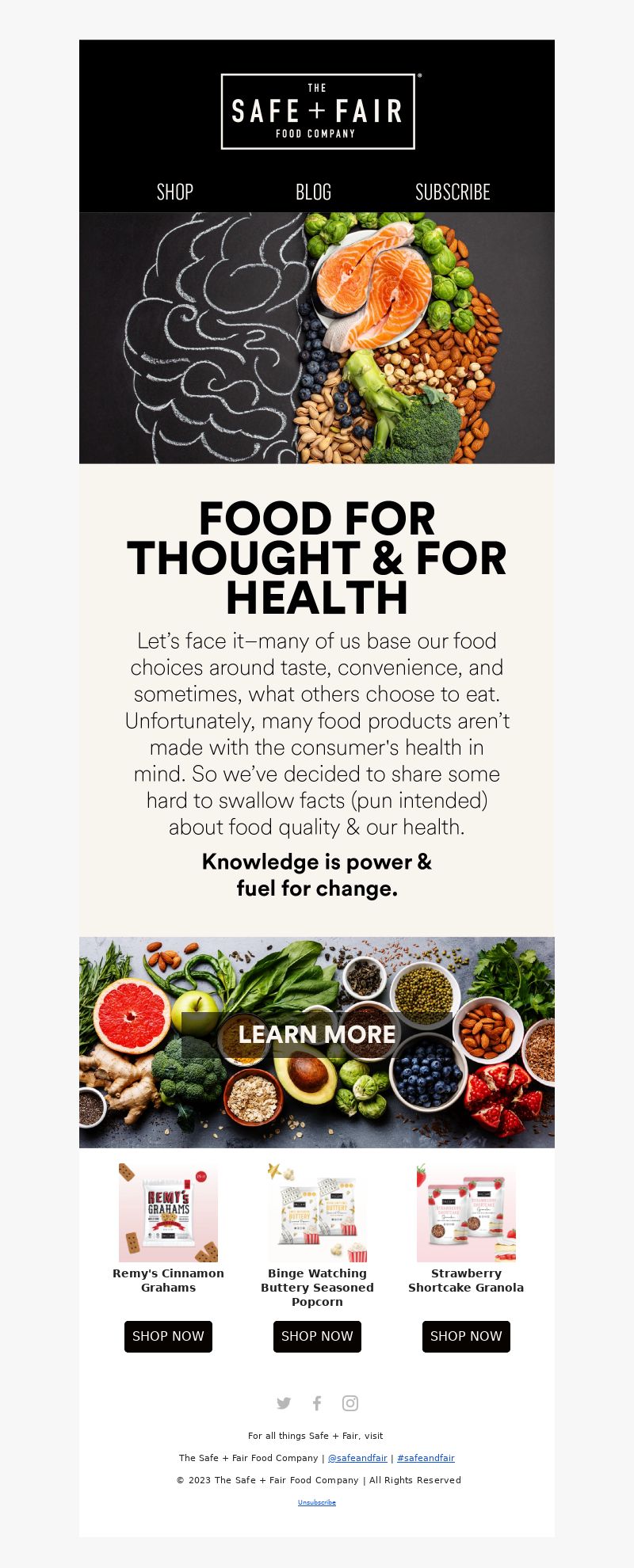The image size is (634, 1568).
Task: Open the SHOP link in the header
Action: pos(175,192)
